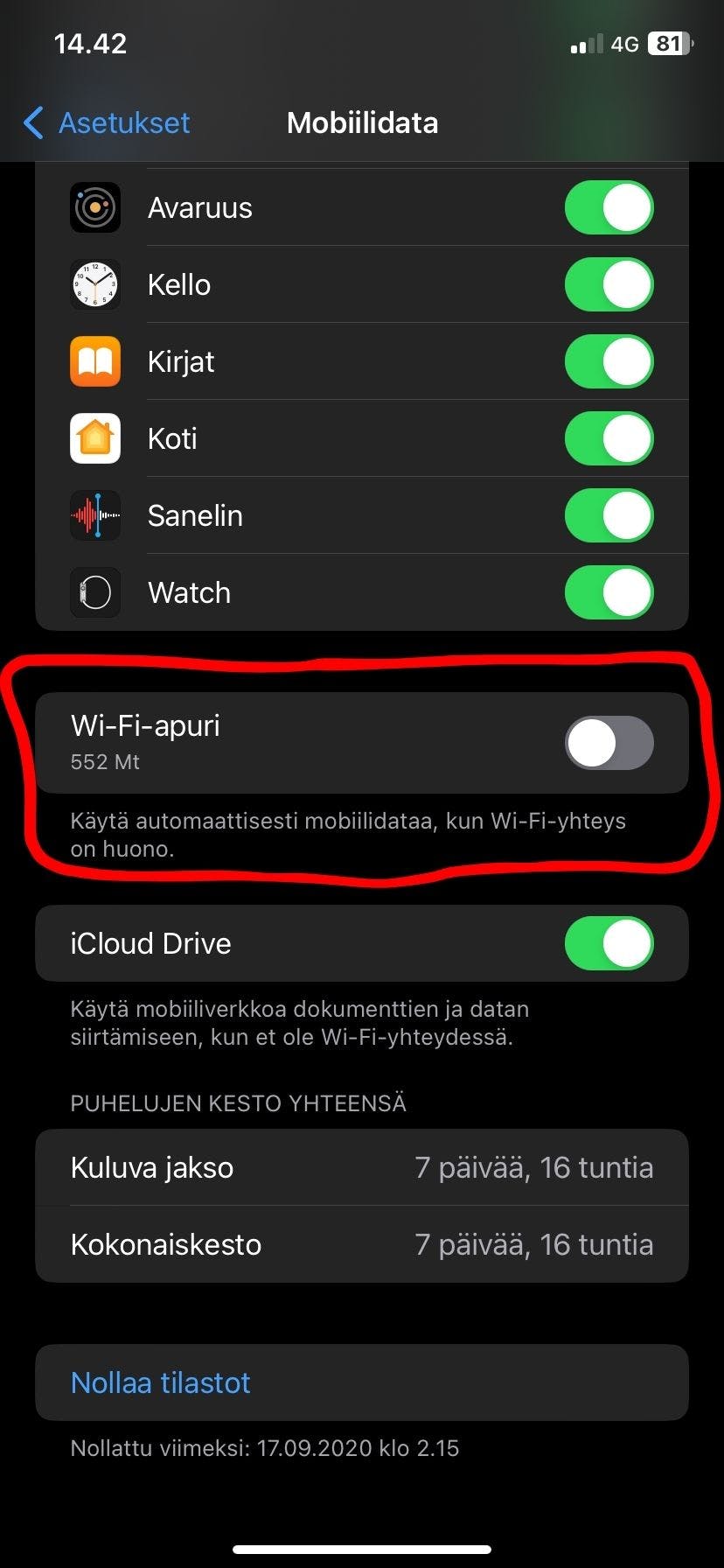Enable the Wi-Fi-apuri switch
Viewport: 724px width, 1568px height.
point(609,744)
